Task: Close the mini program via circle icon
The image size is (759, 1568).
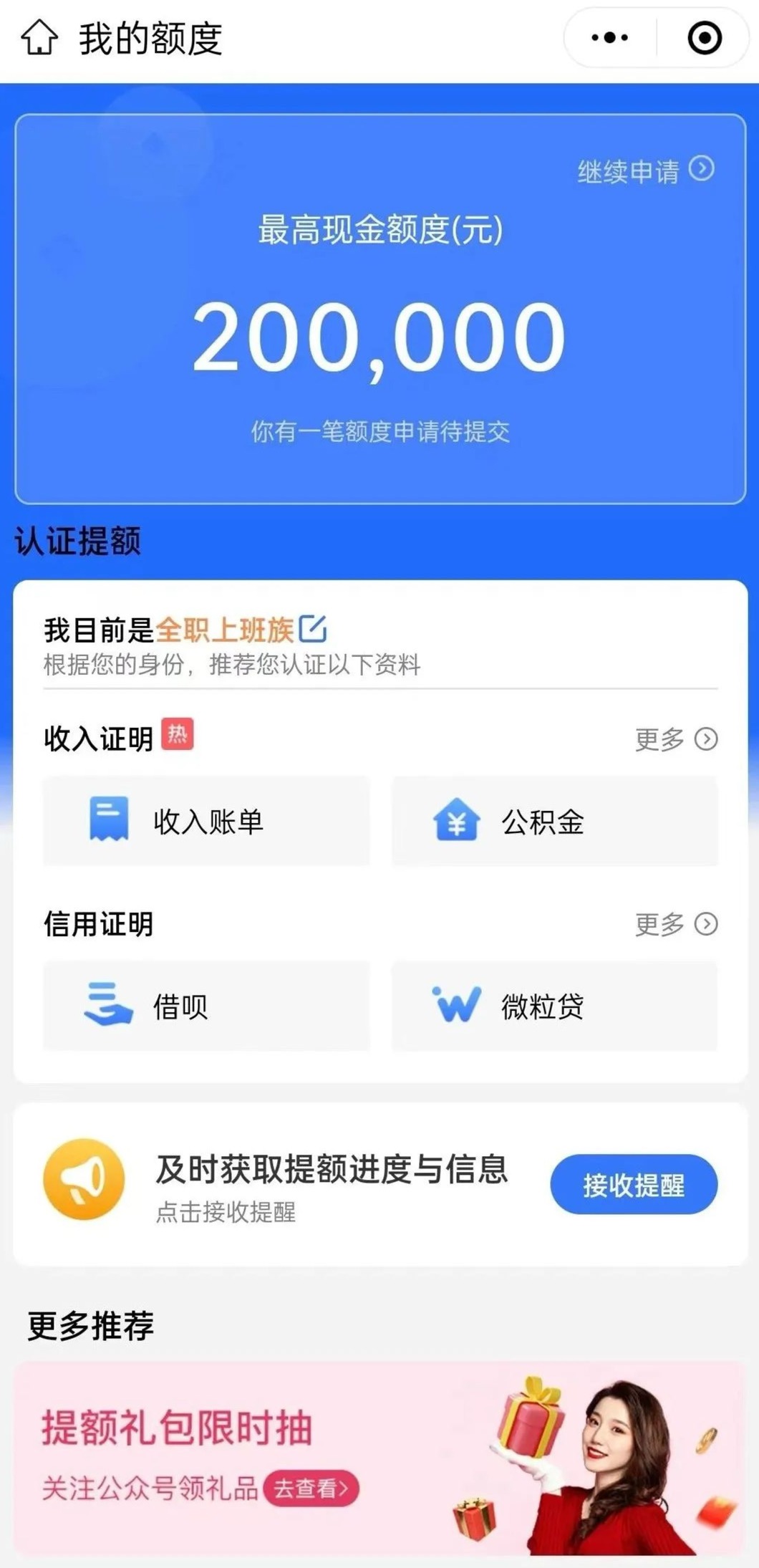Action: coord(704,38)
